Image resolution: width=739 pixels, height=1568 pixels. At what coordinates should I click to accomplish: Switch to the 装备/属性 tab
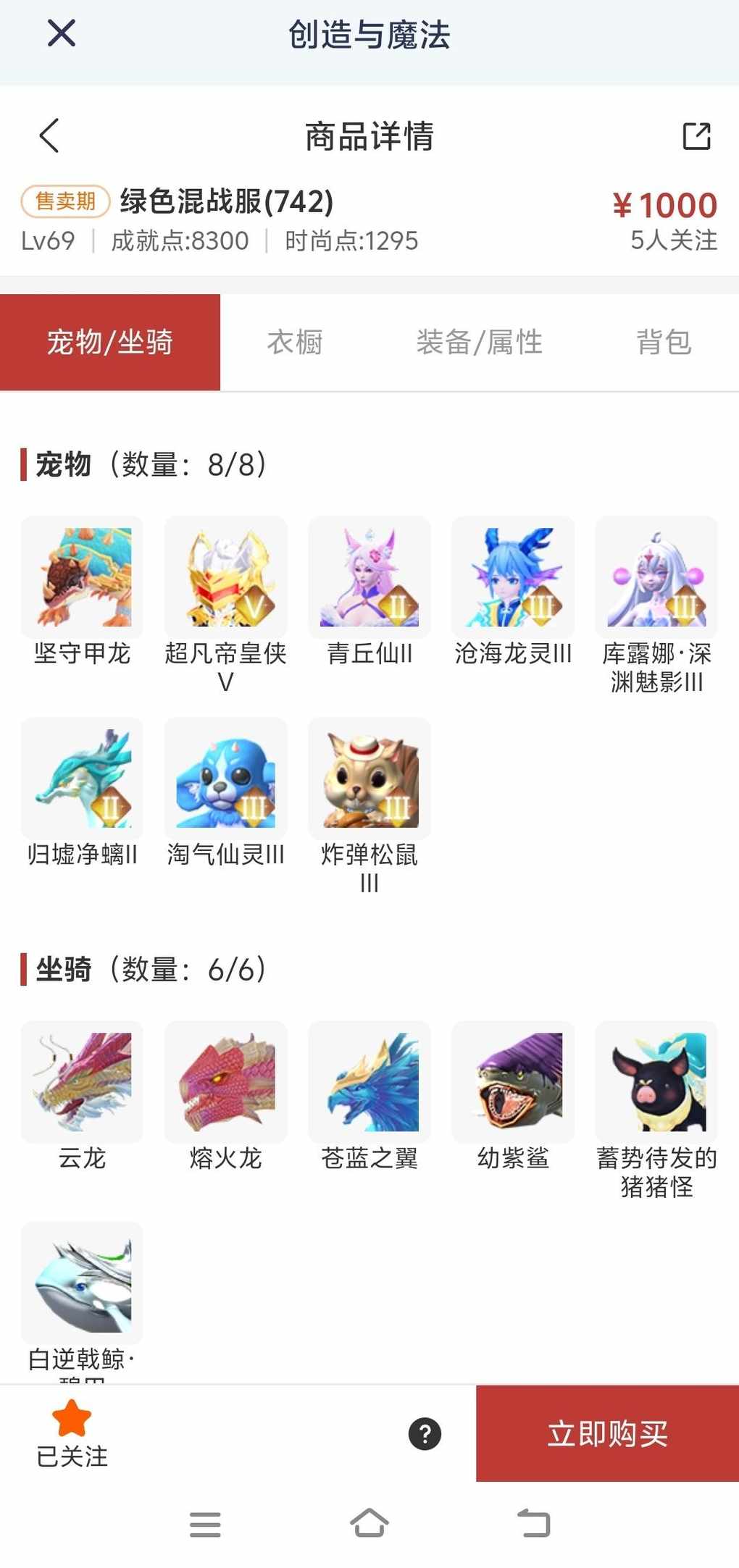coord(479,342)
